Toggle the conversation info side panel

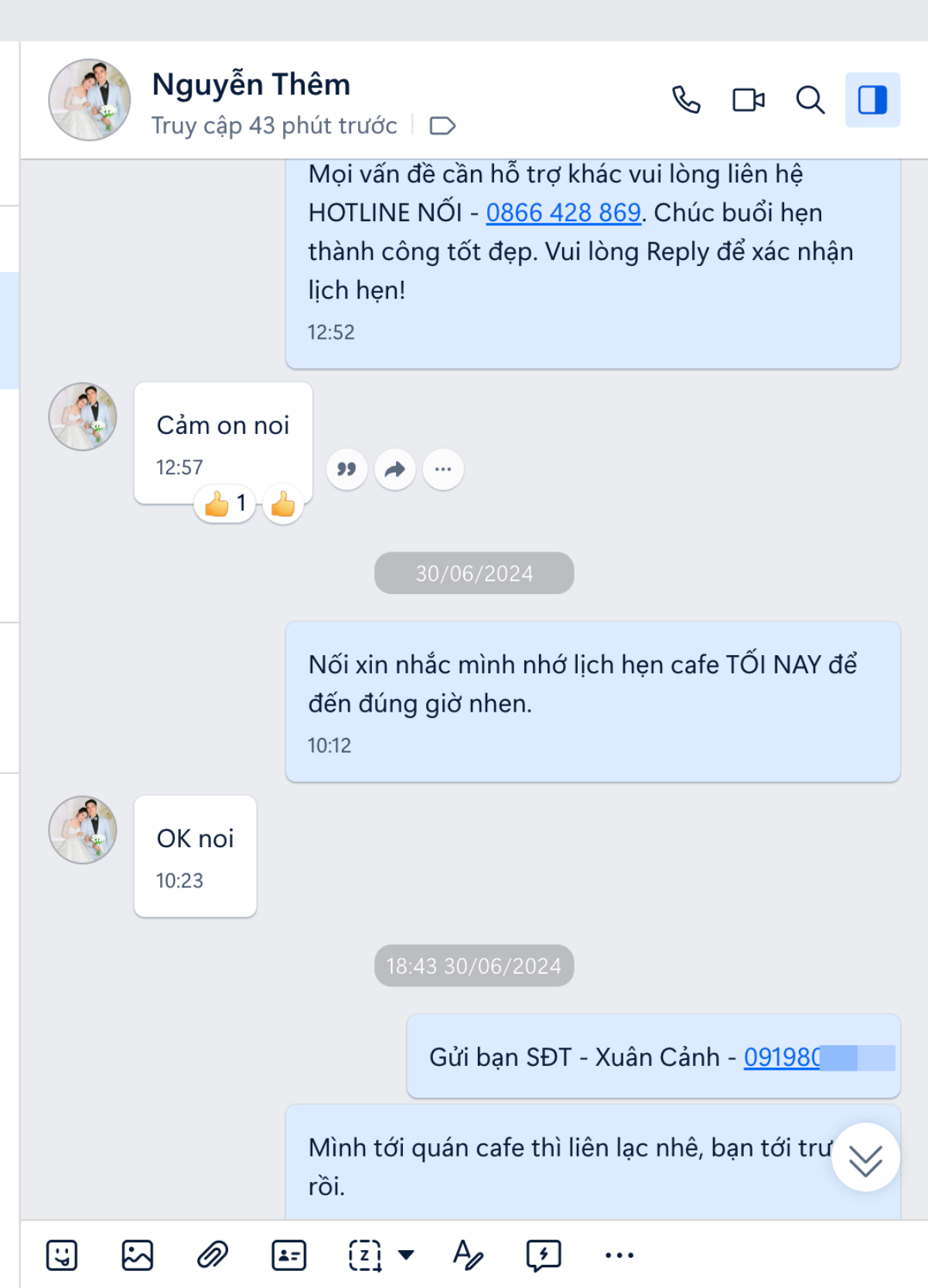(x=872, y=100)
